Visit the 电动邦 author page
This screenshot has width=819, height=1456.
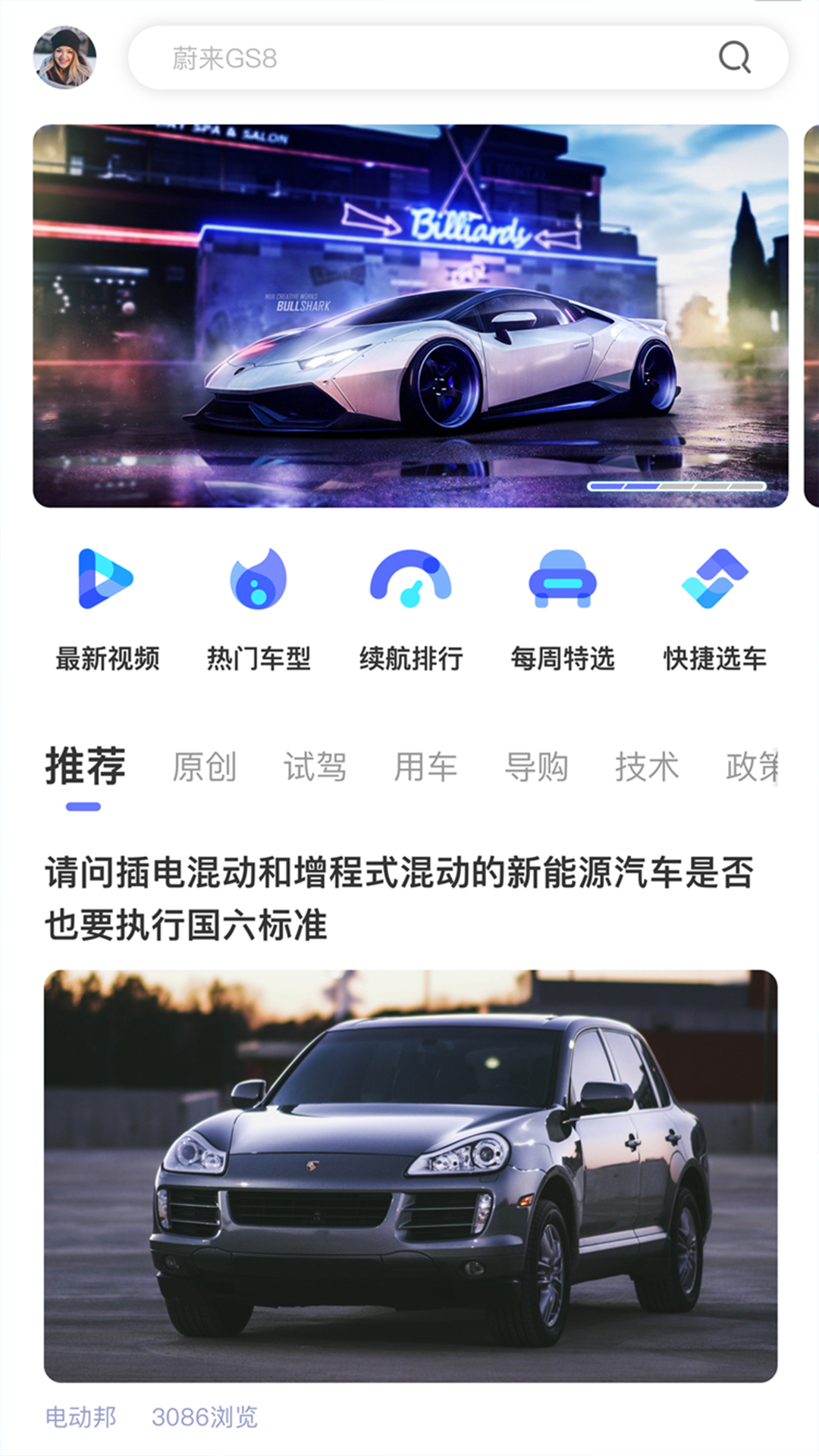80,1427
